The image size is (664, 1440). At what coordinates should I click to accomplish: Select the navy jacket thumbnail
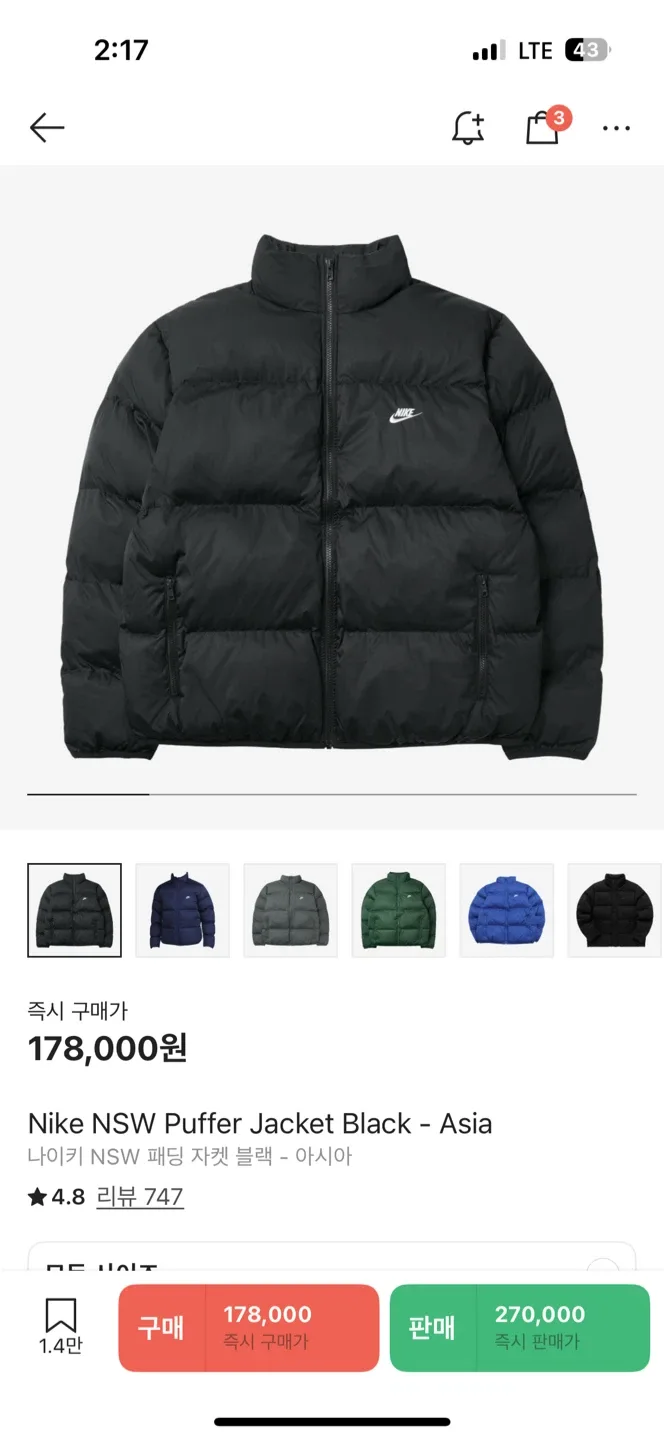(x=182, y=910)
